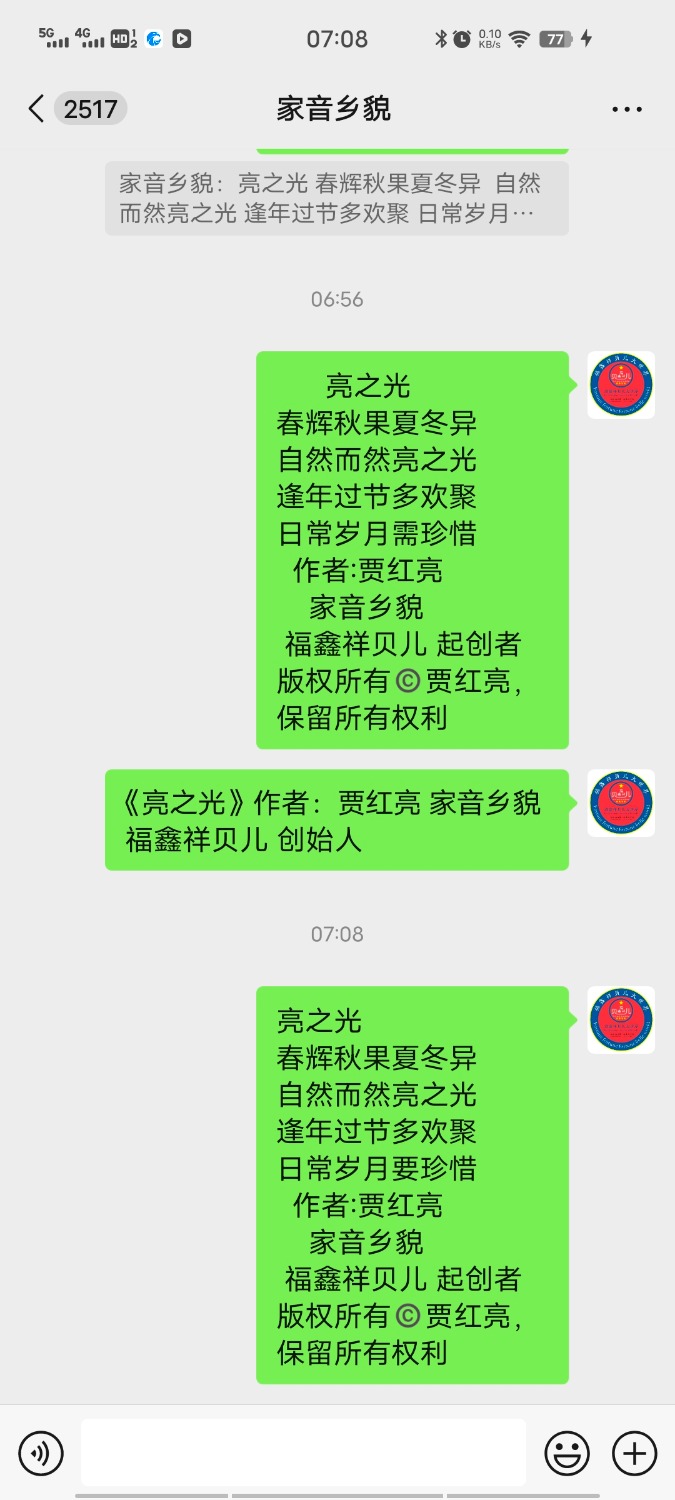Screen dimensions: 675x1500
Task: Jump to the quoted 家音乡貌 message preview
Action: (336, 198)
